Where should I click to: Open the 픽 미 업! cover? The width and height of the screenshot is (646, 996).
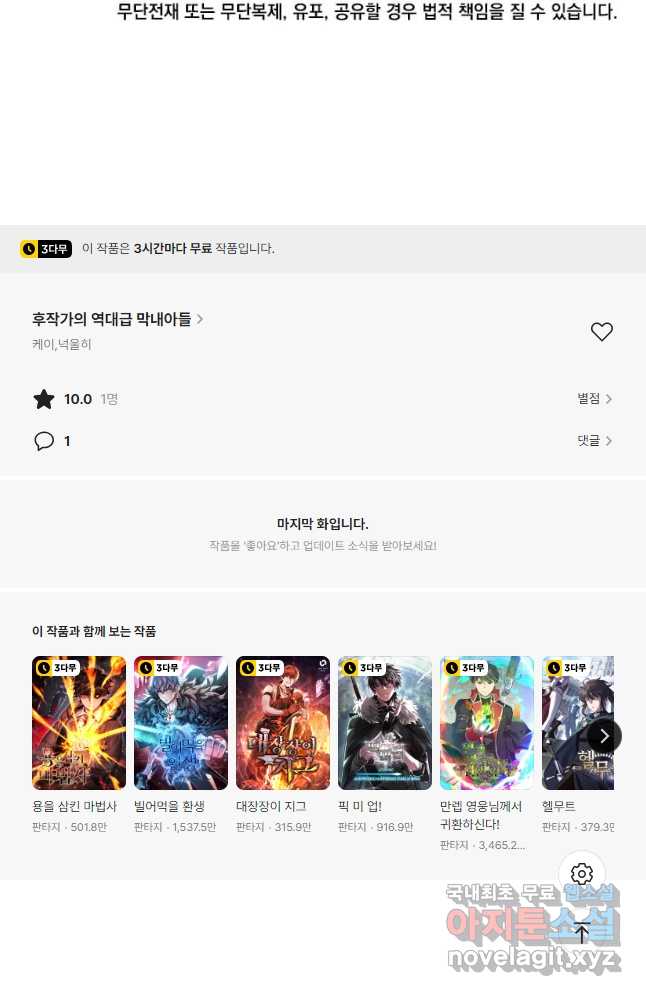385,723
